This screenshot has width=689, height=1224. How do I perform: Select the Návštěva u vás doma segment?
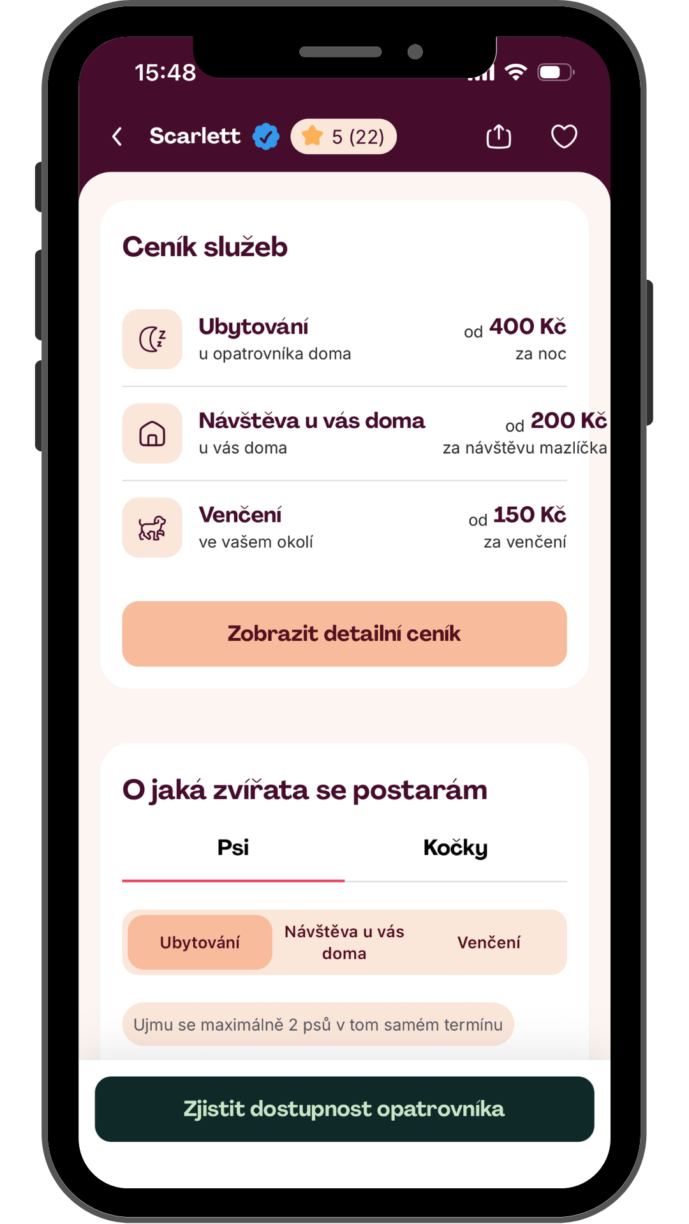point(344,942)
